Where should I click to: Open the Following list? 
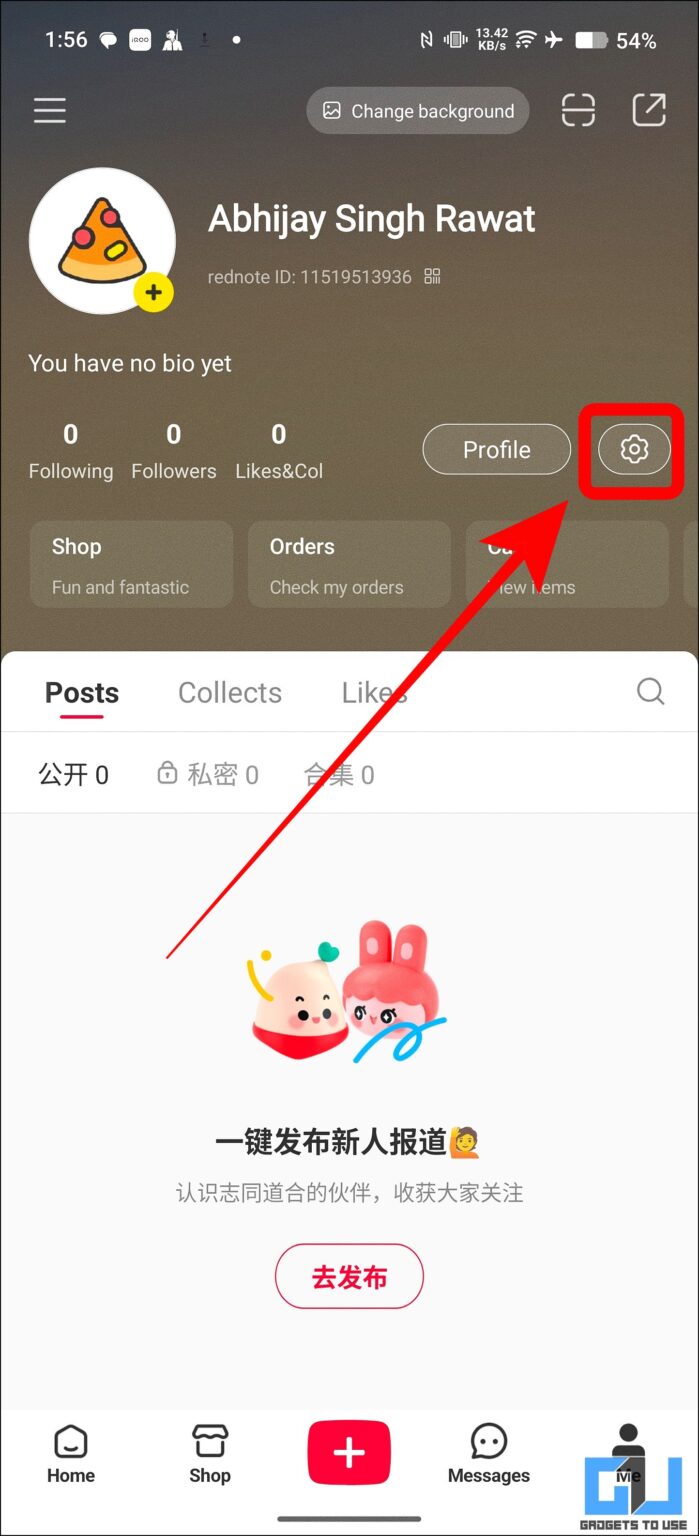pyautogui.click(x=70, y=451)
